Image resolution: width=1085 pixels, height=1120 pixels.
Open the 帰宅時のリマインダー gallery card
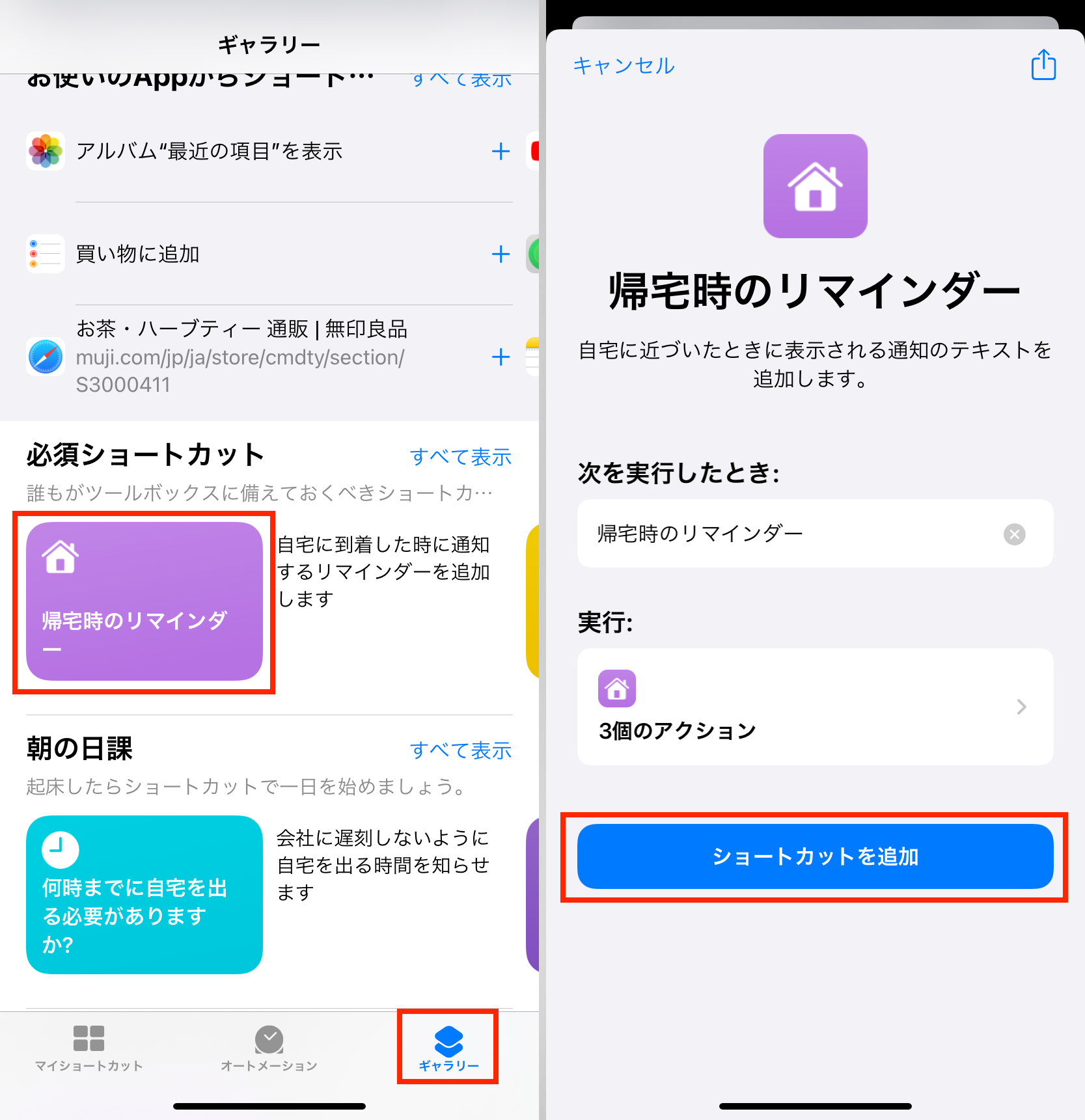[x=144, y=602]
